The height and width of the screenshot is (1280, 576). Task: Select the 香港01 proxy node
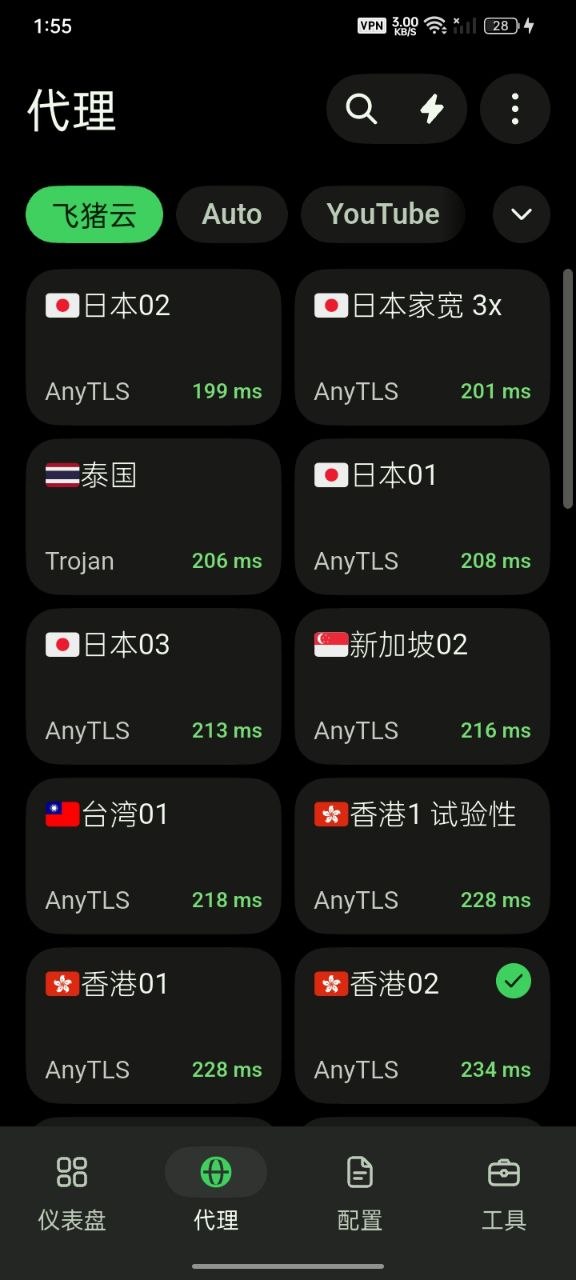pyautogui.click(x=153, y=1026)
